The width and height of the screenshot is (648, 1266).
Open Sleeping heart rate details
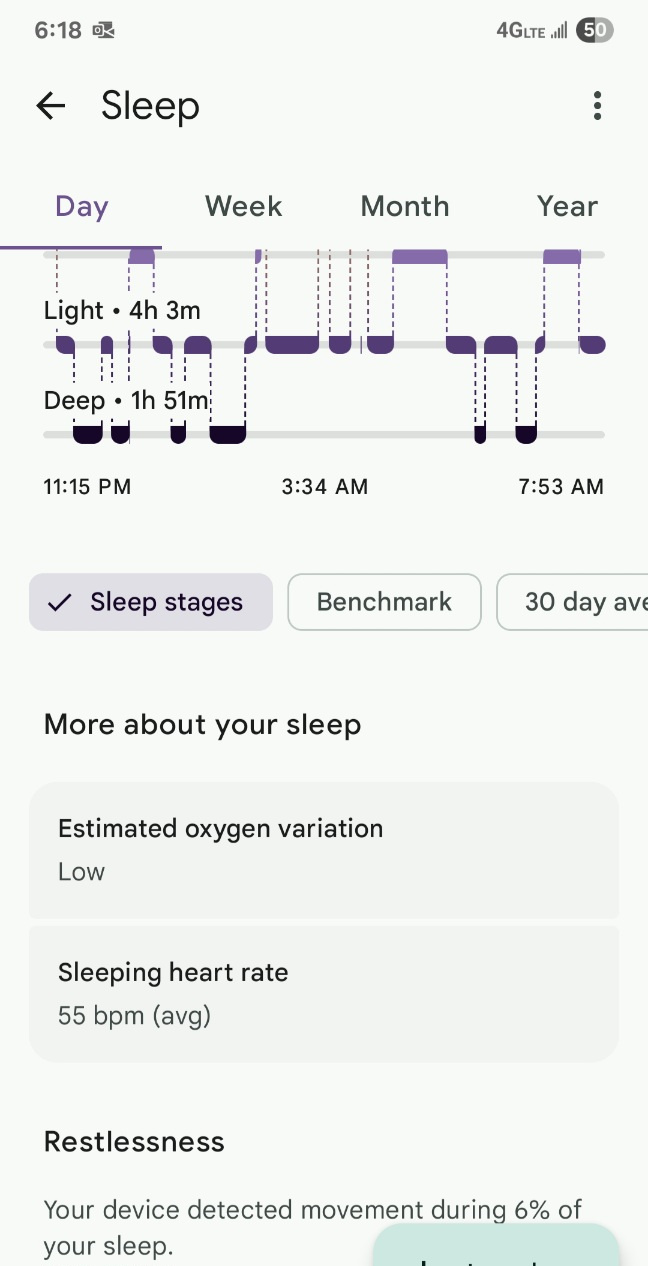[x=324, y=993]
